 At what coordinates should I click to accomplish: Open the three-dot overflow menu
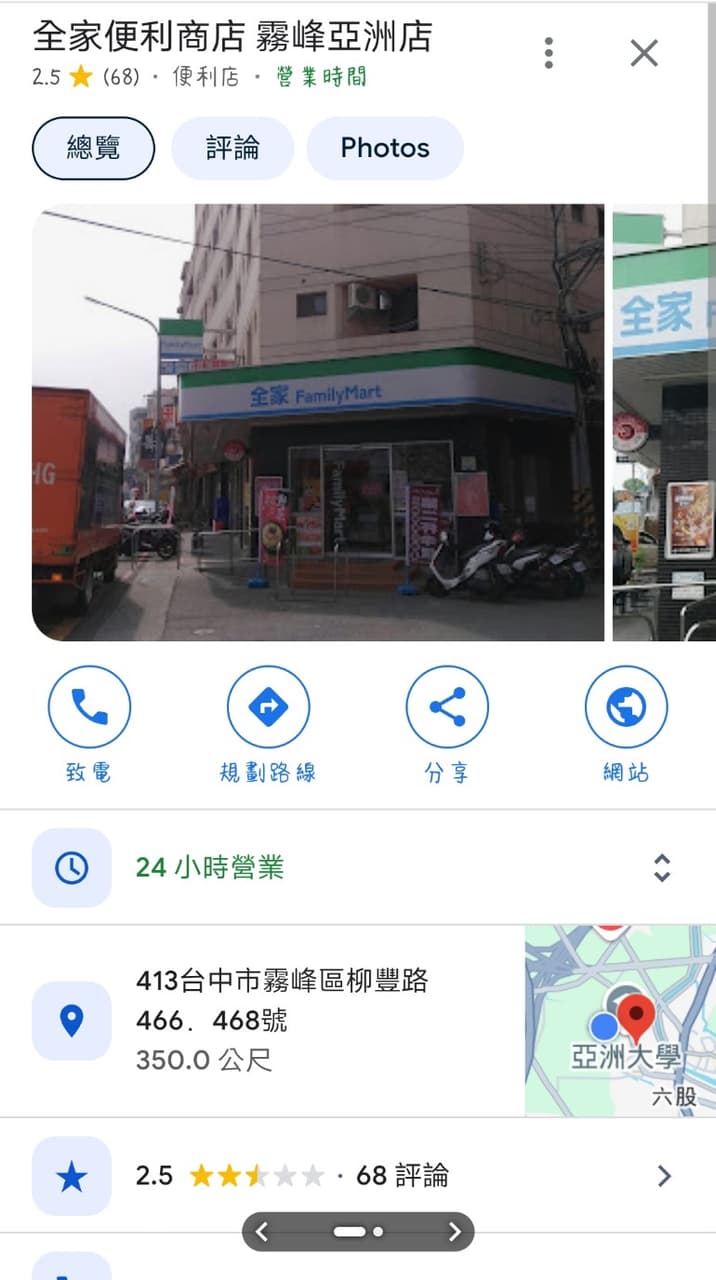(x=548, y=53)
